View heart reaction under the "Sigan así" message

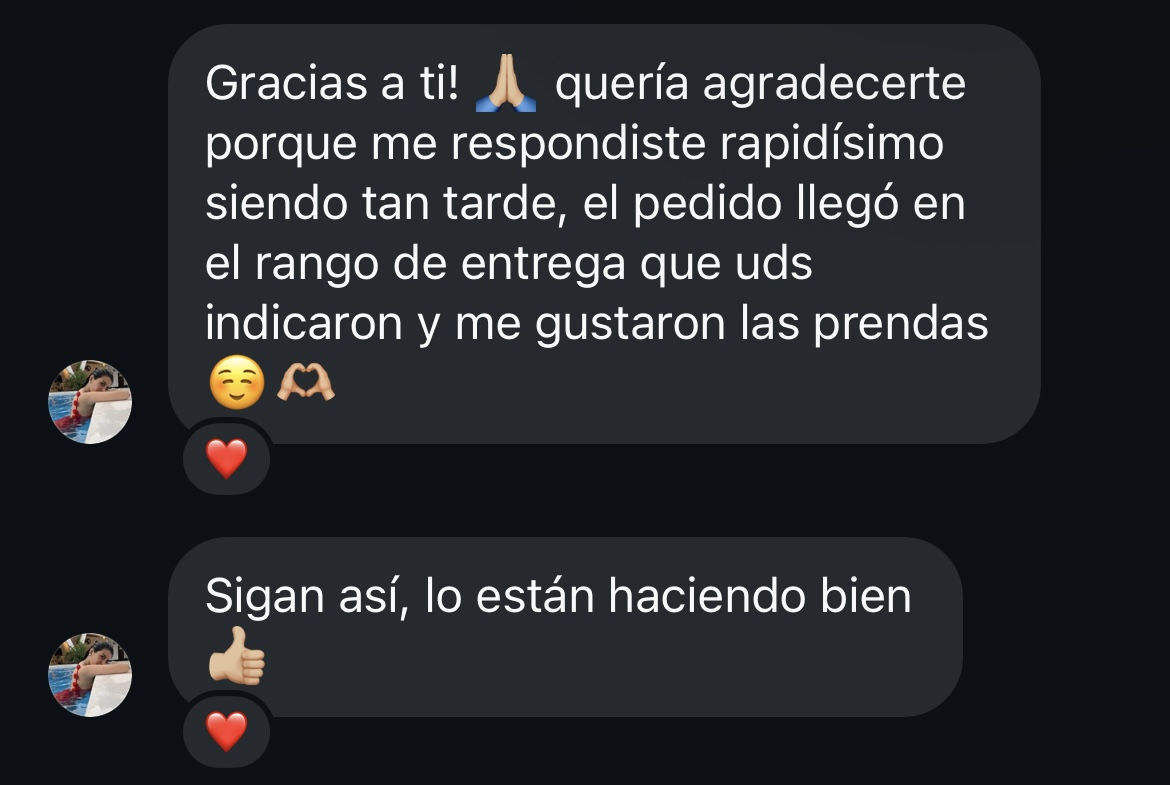tap(226, 733)
